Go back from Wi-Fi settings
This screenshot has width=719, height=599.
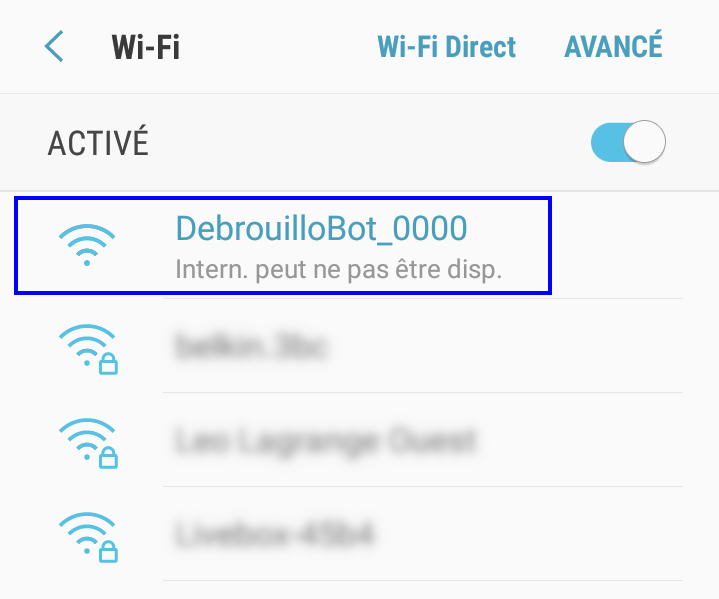54,47
